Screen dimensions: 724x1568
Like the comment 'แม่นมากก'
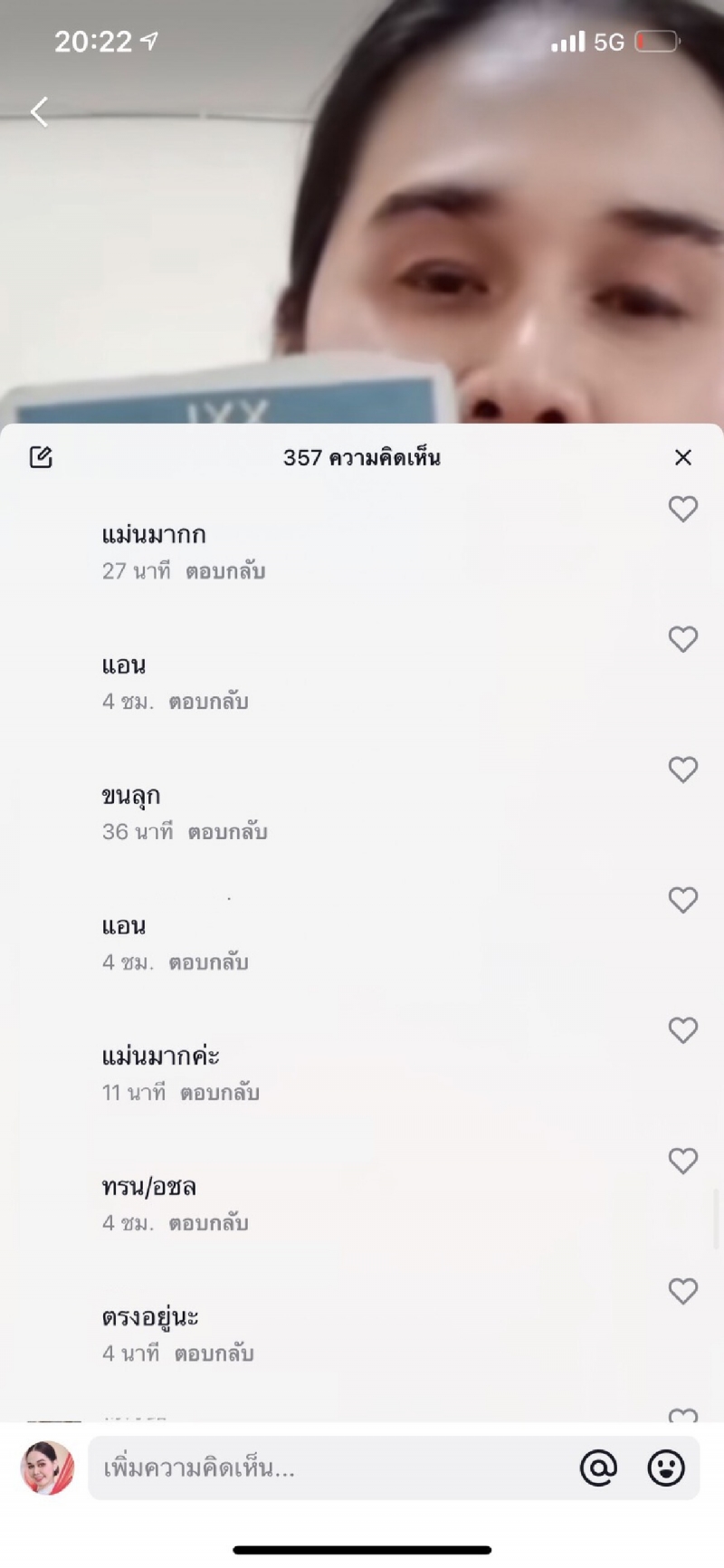click(x=683, y=509)
